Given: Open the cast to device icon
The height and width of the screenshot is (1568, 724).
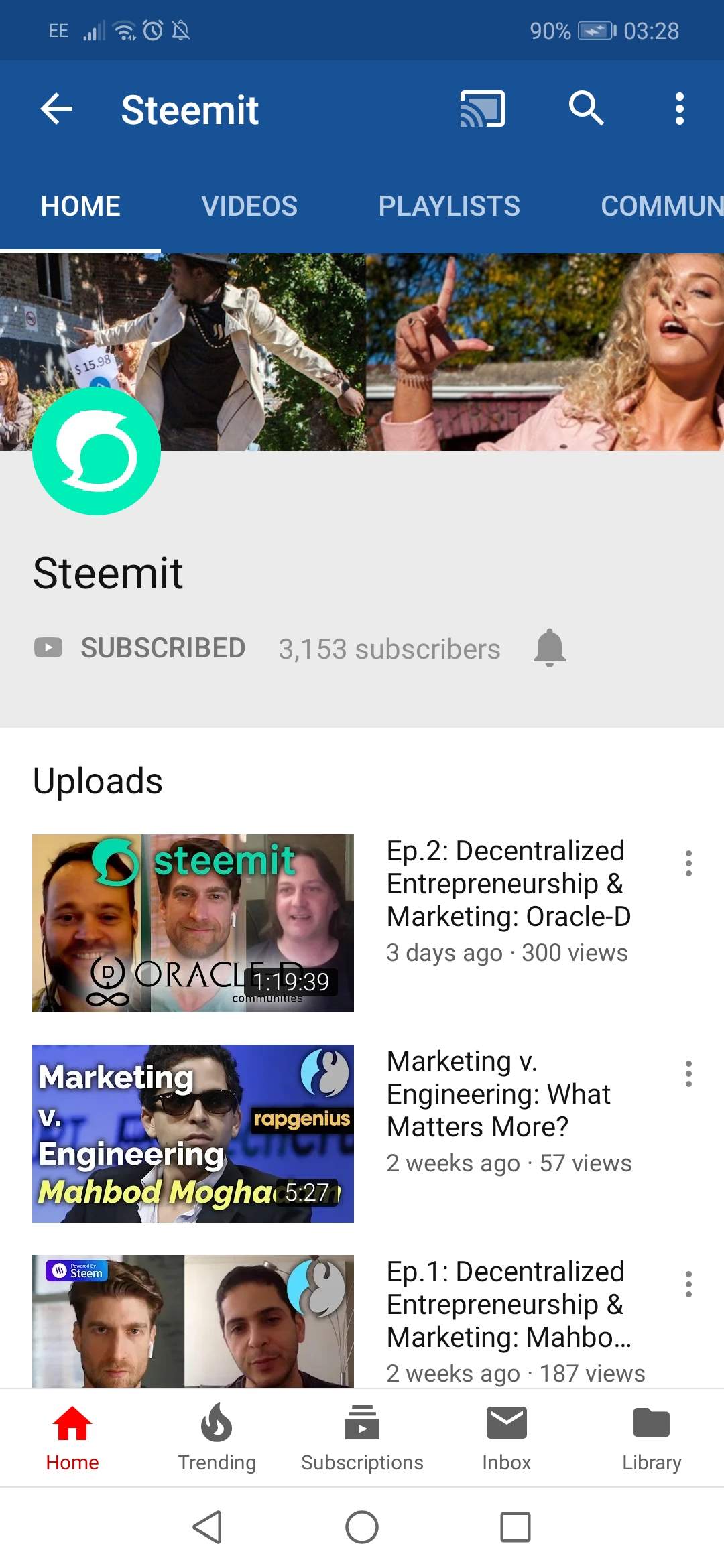Looking at the screenshot, I should (x=482, y=109).
